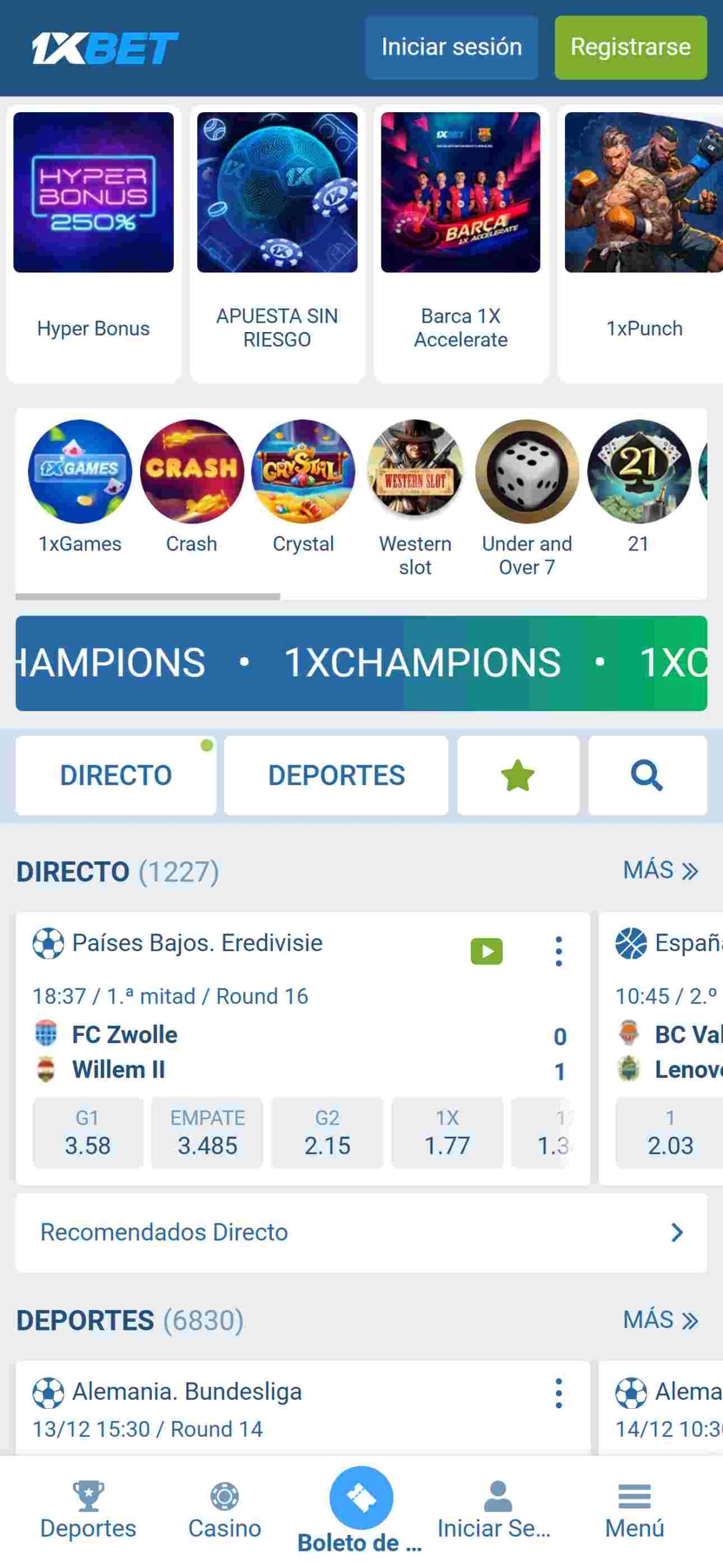View the Barca 1X Accelerate promo

460,244
